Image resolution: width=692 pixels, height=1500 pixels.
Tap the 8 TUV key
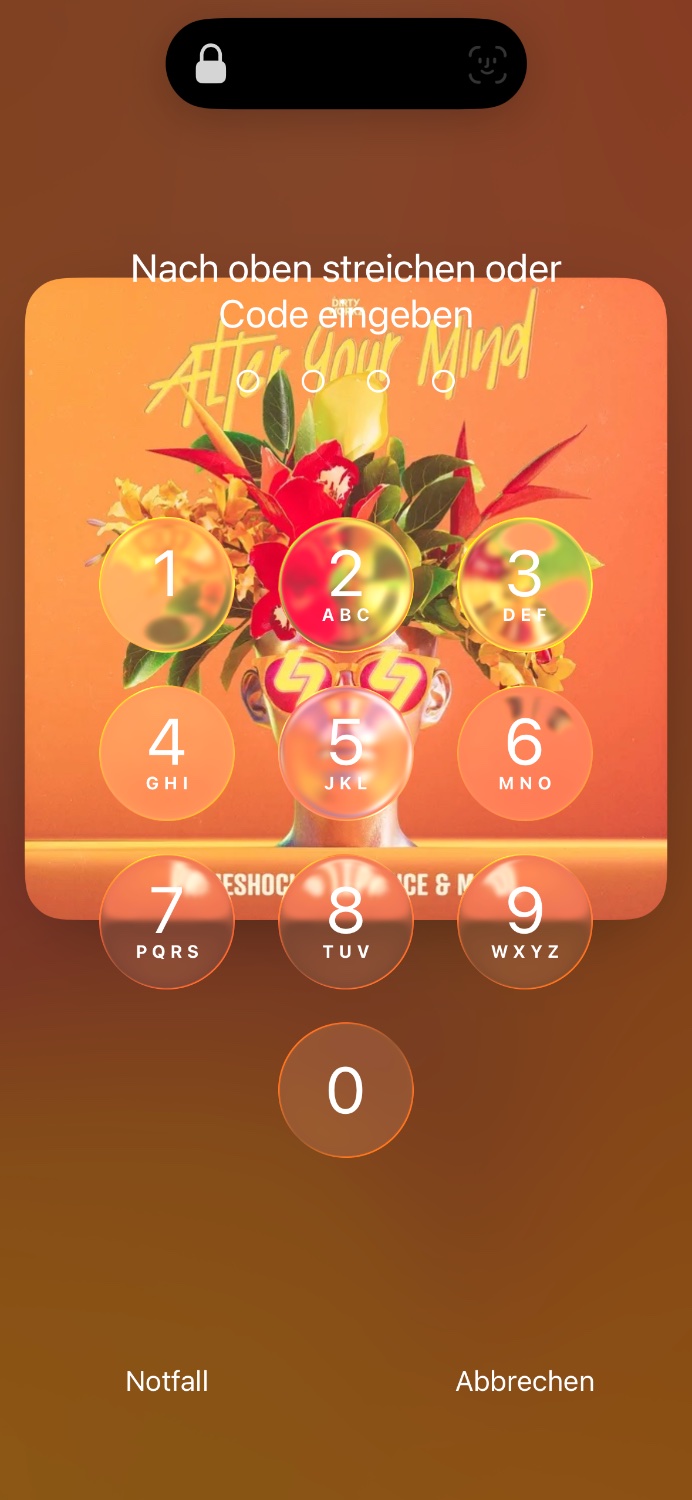(346, 921)
